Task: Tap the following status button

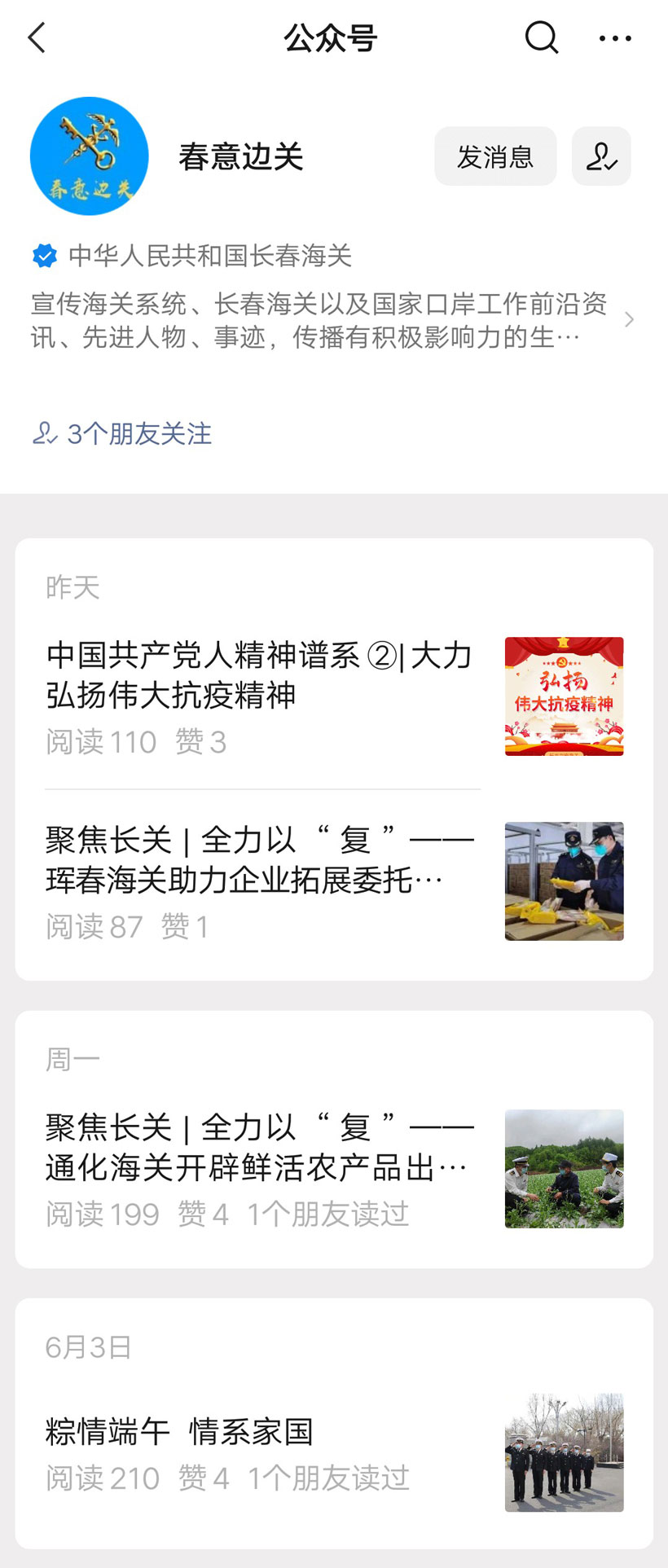Action: [x=601, y=156]
